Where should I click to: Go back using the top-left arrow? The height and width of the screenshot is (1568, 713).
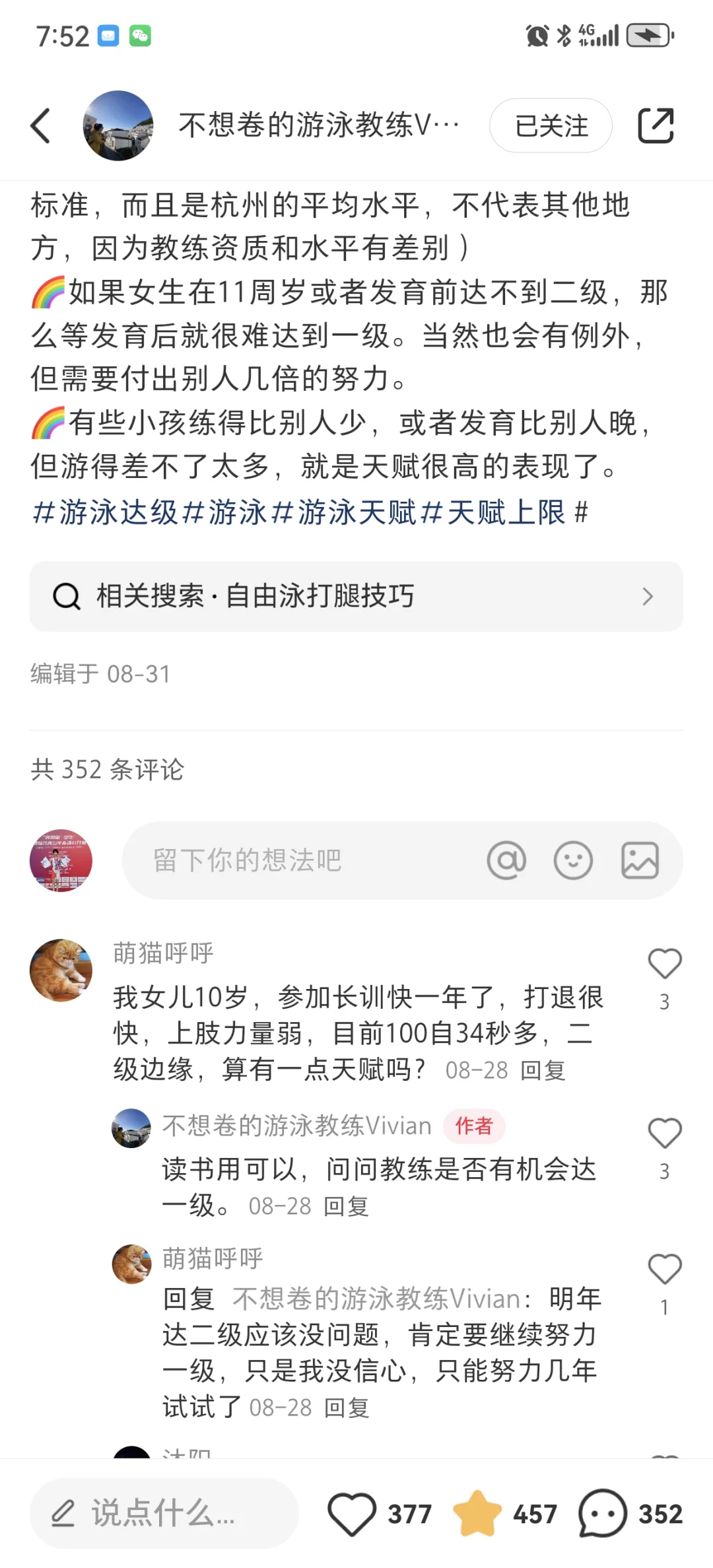coord(41,125)
